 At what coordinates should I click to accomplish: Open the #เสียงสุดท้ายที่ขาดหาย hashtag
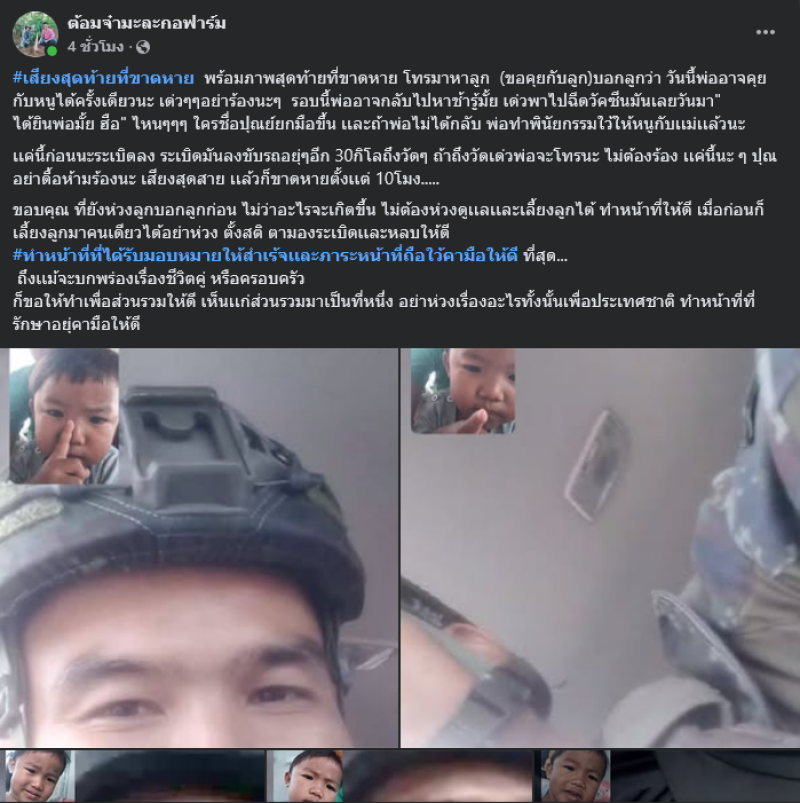(x=102, y=77)
